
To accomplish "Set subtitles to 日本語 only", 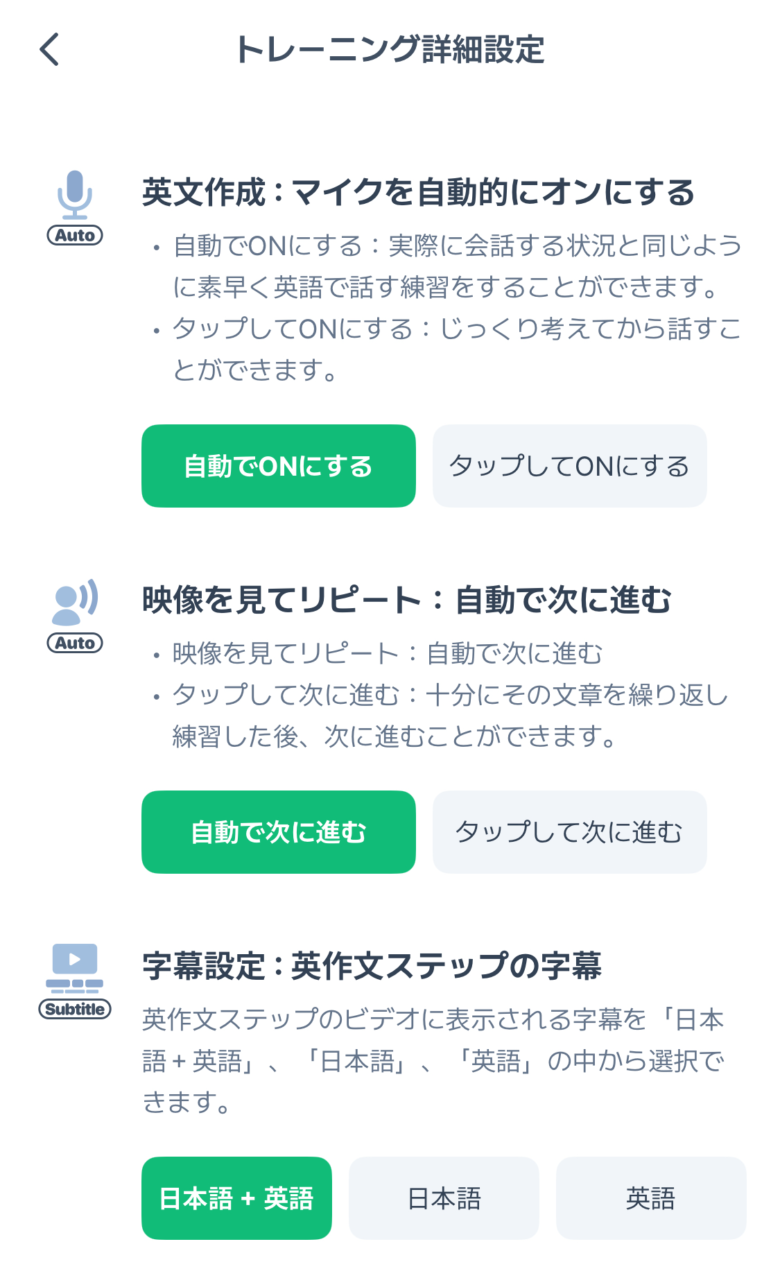I will 444,1198.
